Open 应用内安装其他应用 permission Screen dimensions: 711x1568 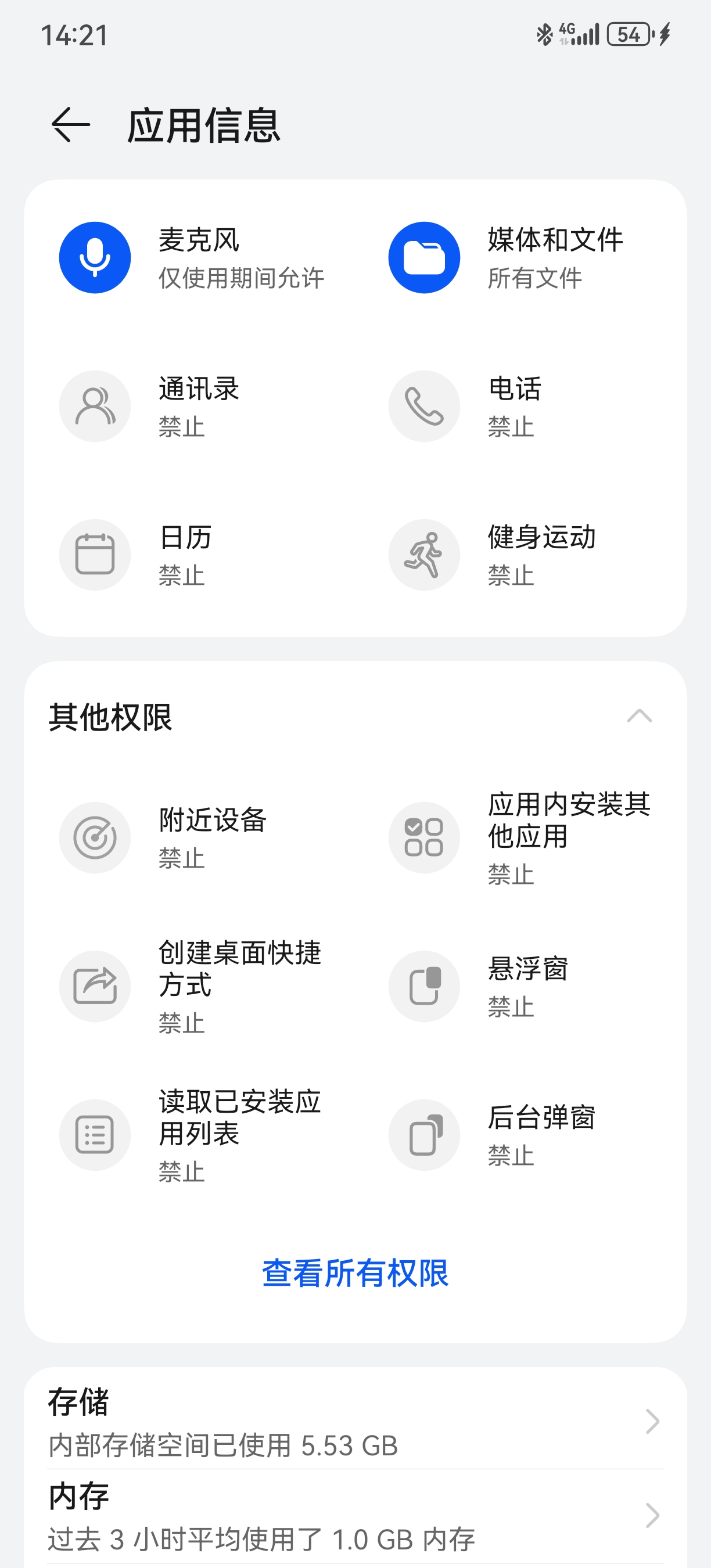[x=520, y=837]
